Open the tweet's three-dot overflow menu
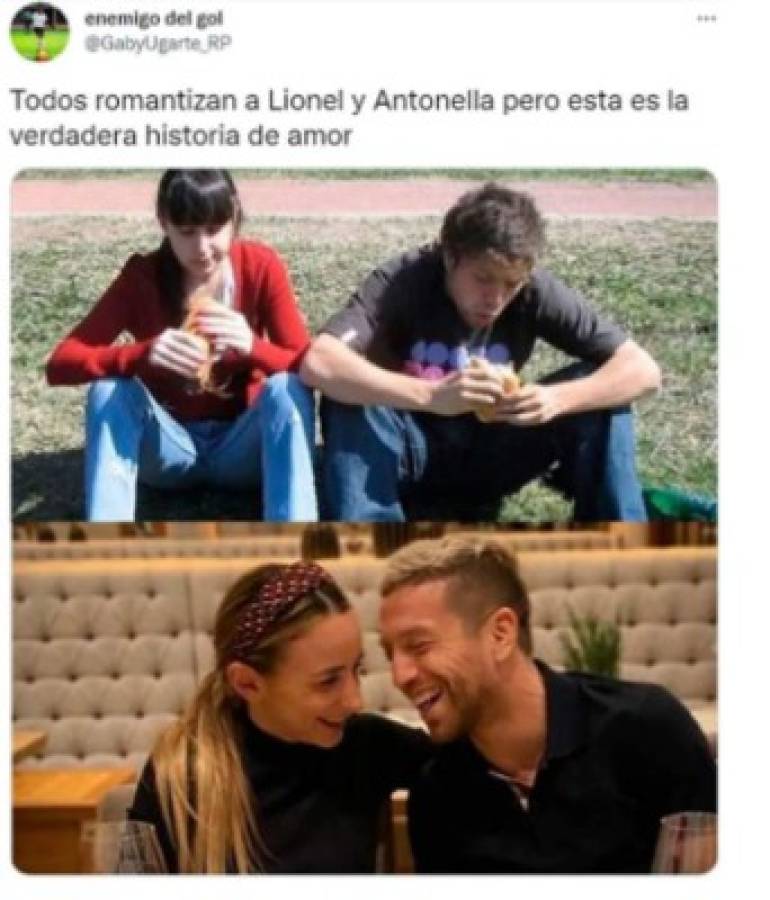This screenshot has height=900, width=770. click(706, 19)
